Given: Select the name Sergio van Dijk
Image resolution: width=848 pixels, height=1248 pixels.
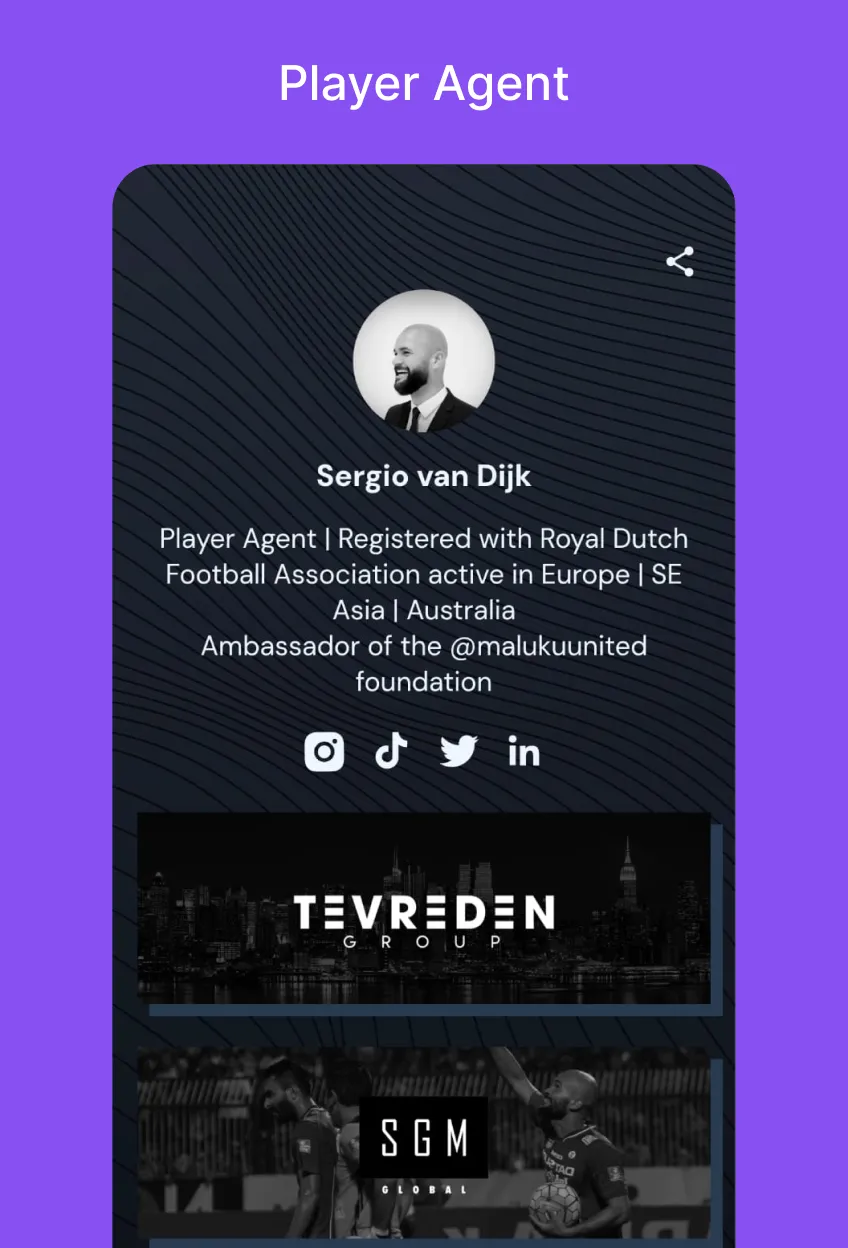Looking at the screenshot, I should click(423, 476).
